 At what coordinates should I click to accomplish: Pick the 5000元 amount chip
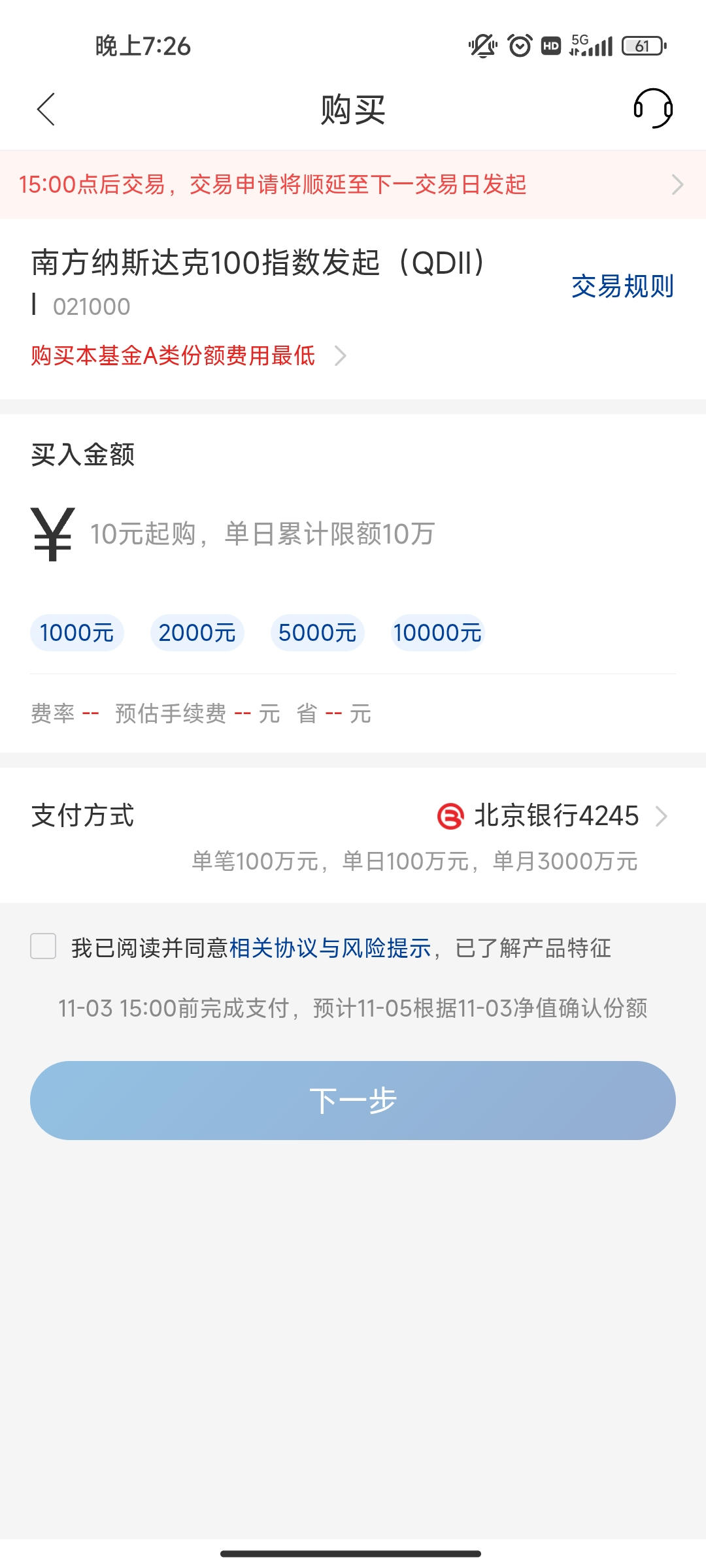pyautogui.click(x=317, y=632)
